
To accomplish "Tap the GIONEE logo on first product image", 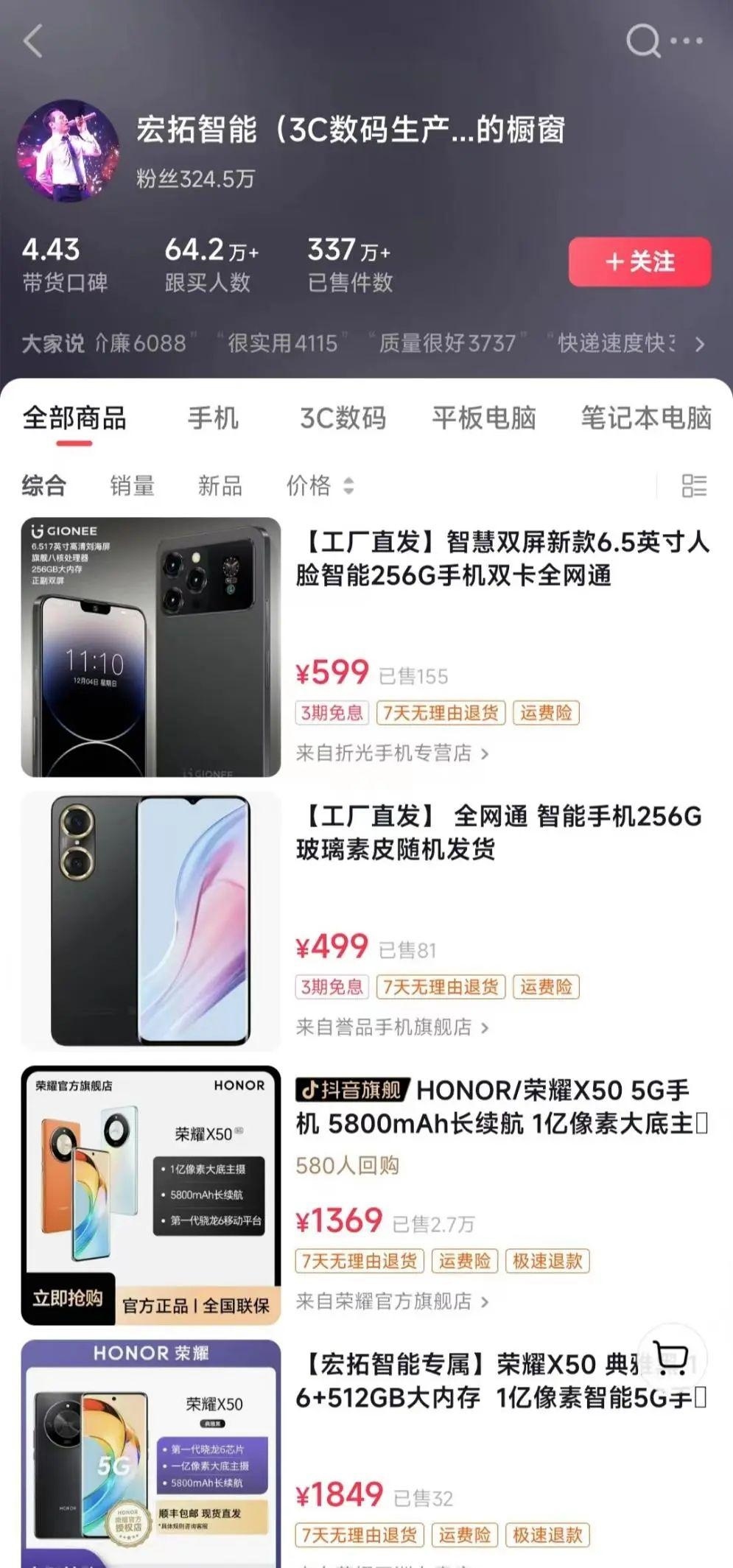I will click(x=63, y=530).
